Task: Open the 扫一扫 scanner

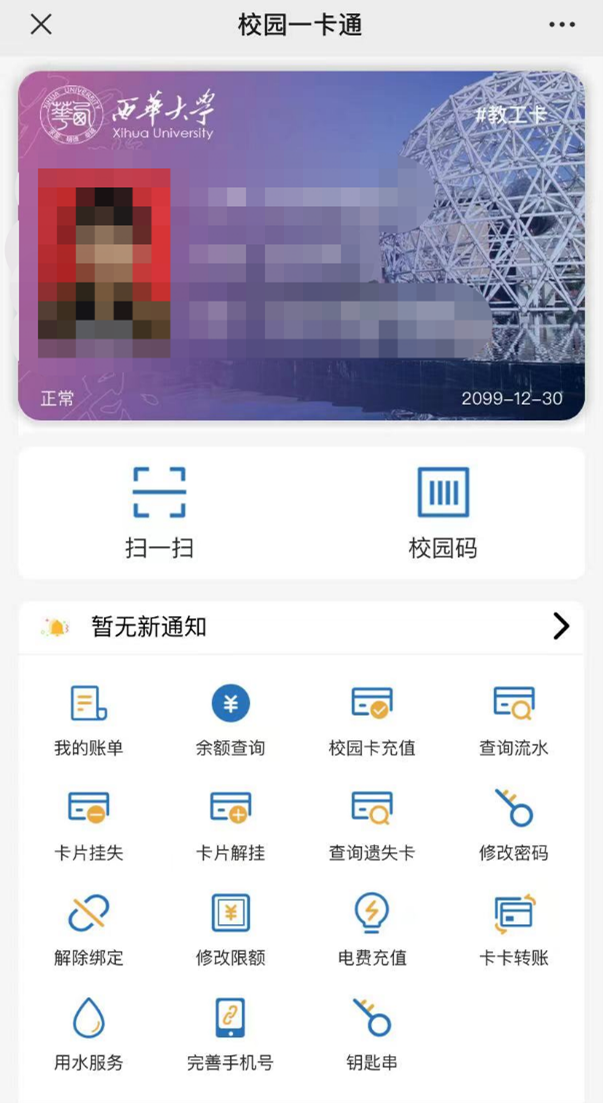Action: pyautogui.click(x=159, y=512)
